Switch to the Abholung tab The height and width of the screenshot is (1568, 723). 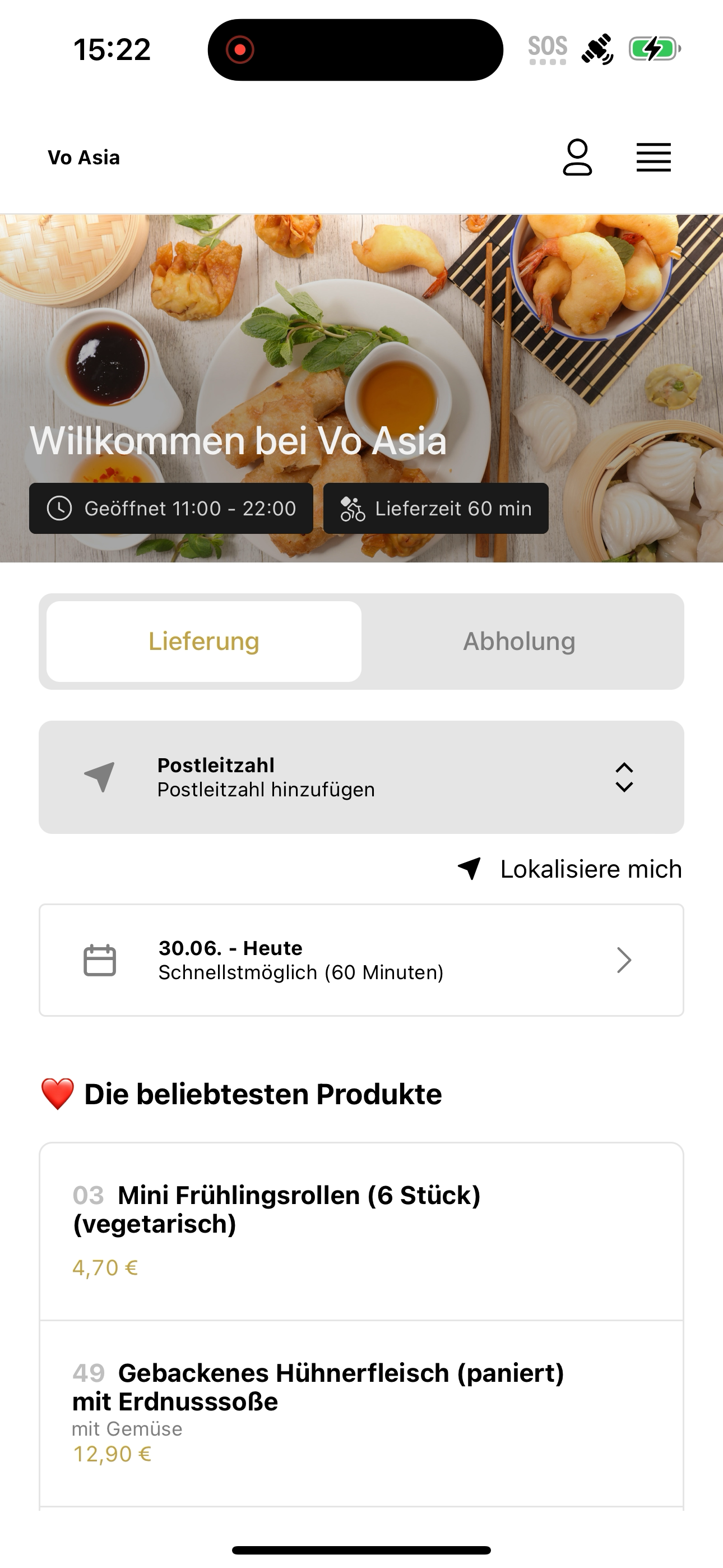click(x=519, y=642)
